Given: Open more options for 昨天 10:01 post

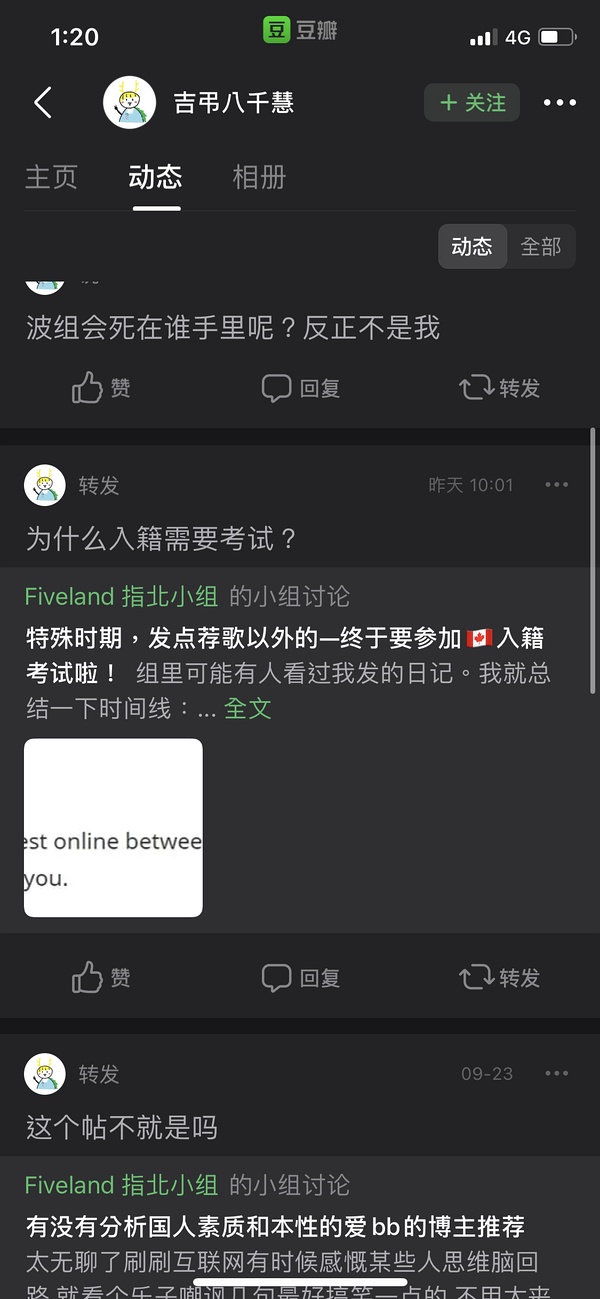Looking at the screenshot, I should [x=556, y=485].
